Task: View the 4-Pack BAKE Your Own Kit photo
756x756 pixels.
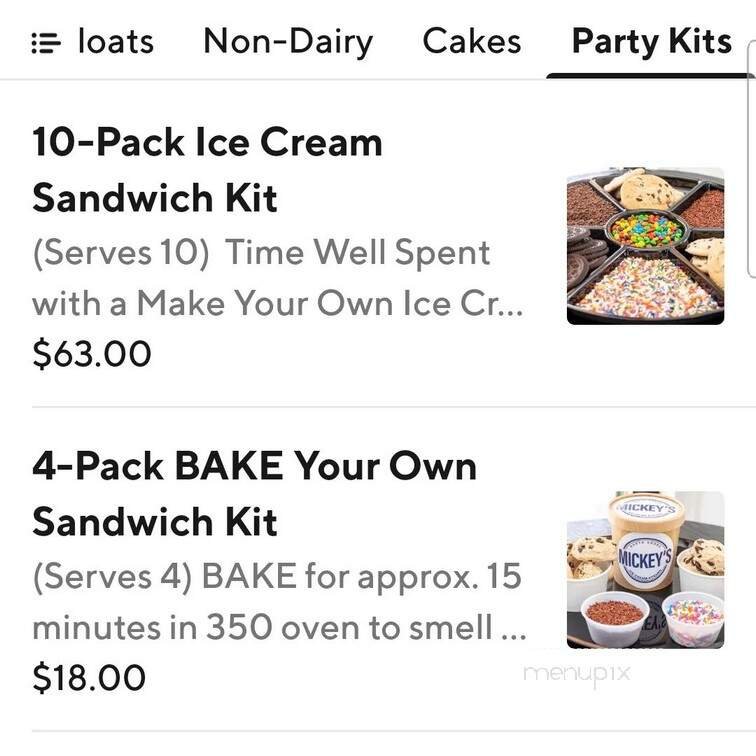Action: pos(645,569)
